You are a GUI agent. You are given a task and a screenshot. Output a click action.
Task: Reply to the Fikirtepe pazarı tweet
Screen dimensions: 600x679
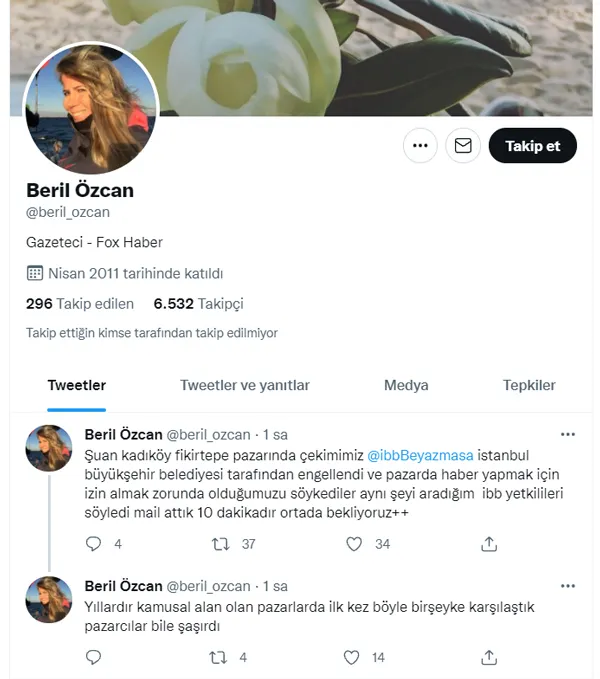point(94,544)
